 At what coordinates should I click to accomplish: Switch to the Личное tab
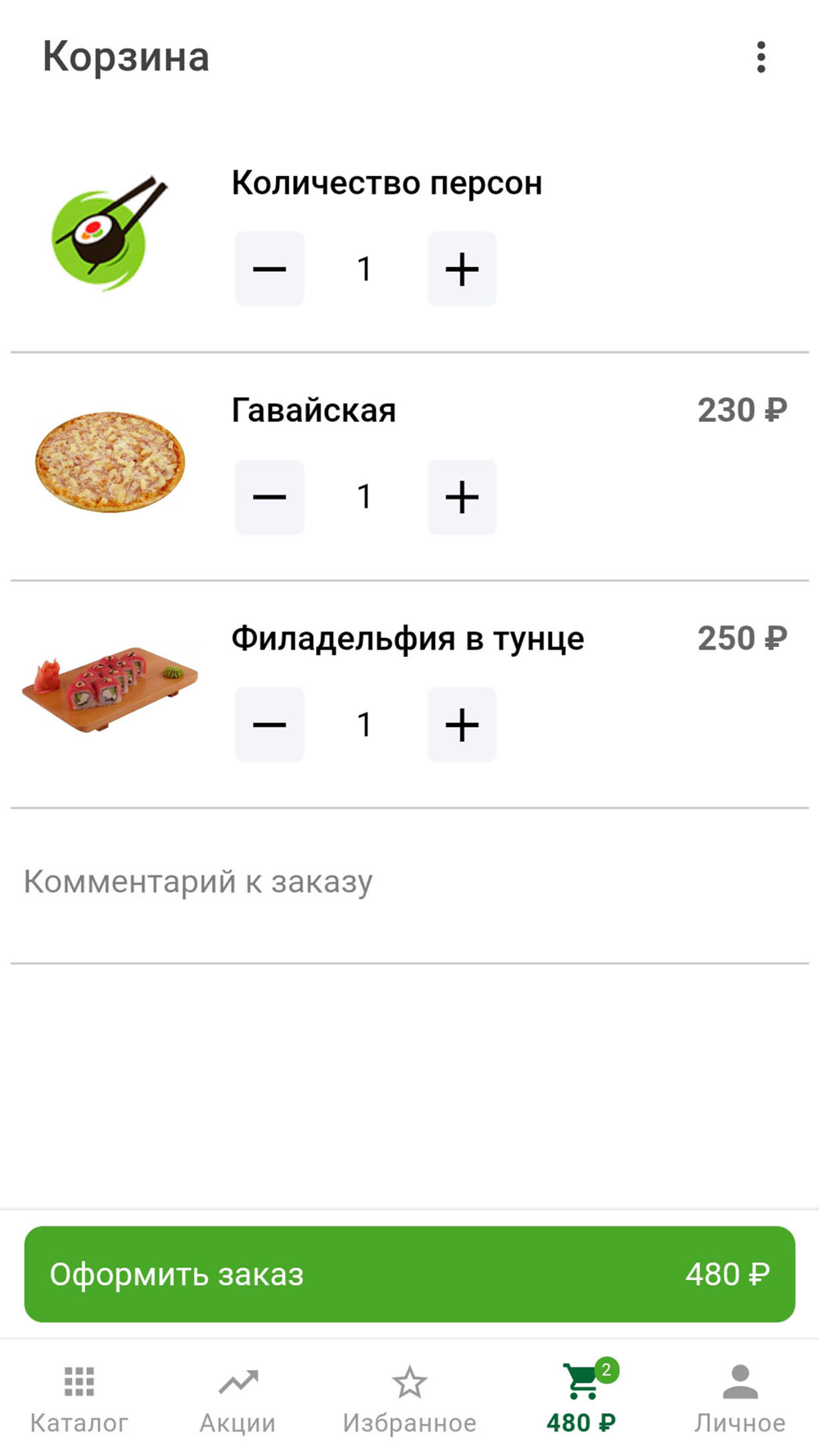[x=740, y=1399]
